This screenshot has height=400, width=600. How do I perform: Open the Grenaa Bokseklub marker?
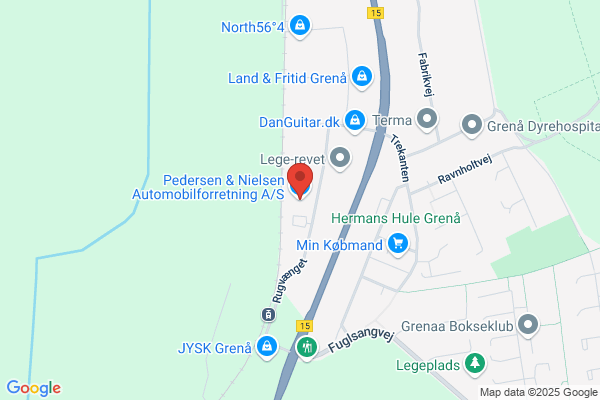528,325
